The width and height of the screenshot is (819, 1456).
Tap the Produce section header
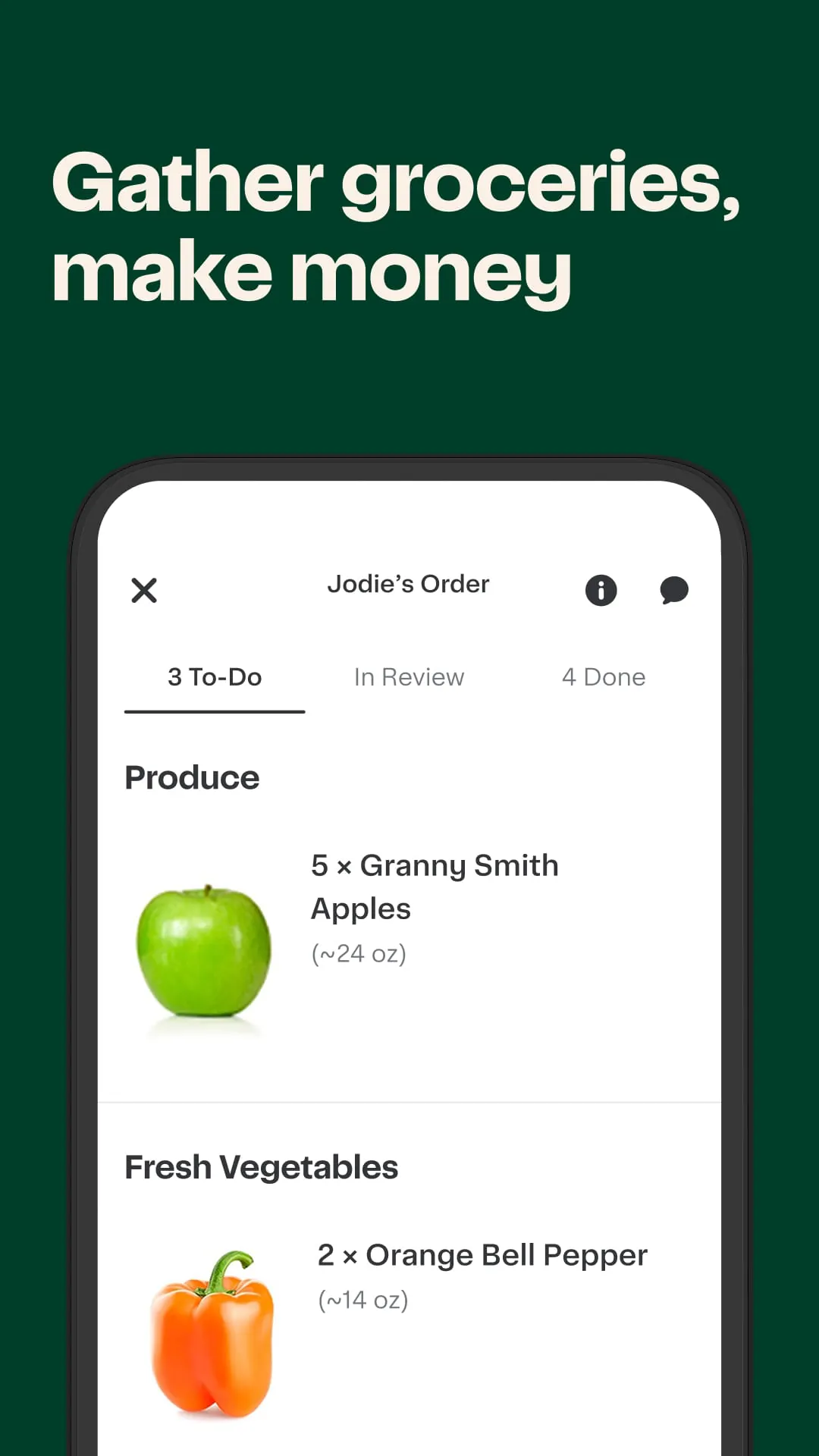pyautogui.click(x=192, y=777)
